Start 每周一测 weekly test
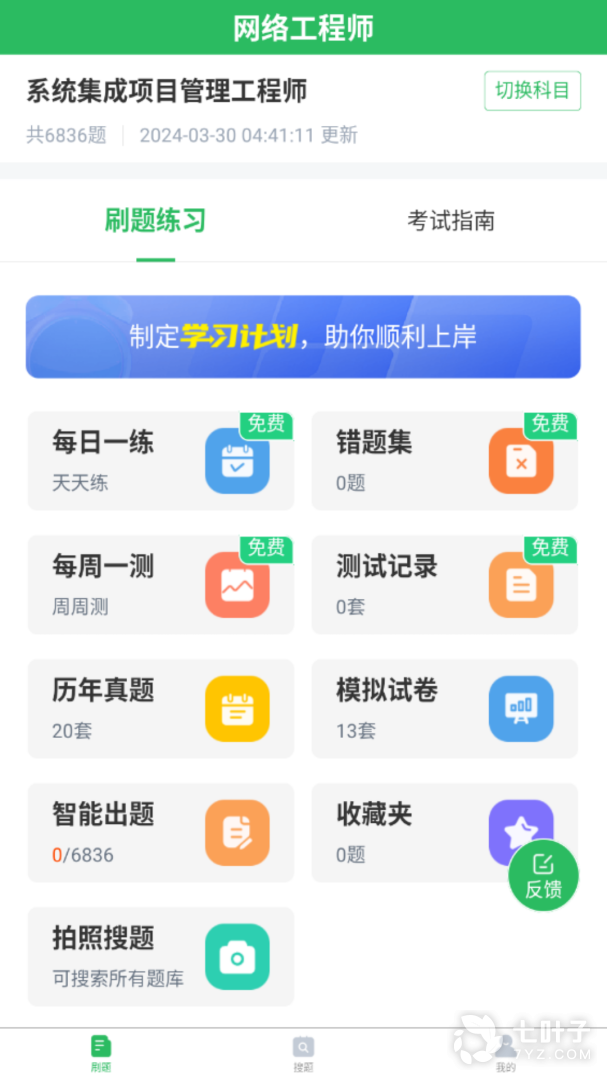This screenshot has width=607, height=1080. (160, 585)
